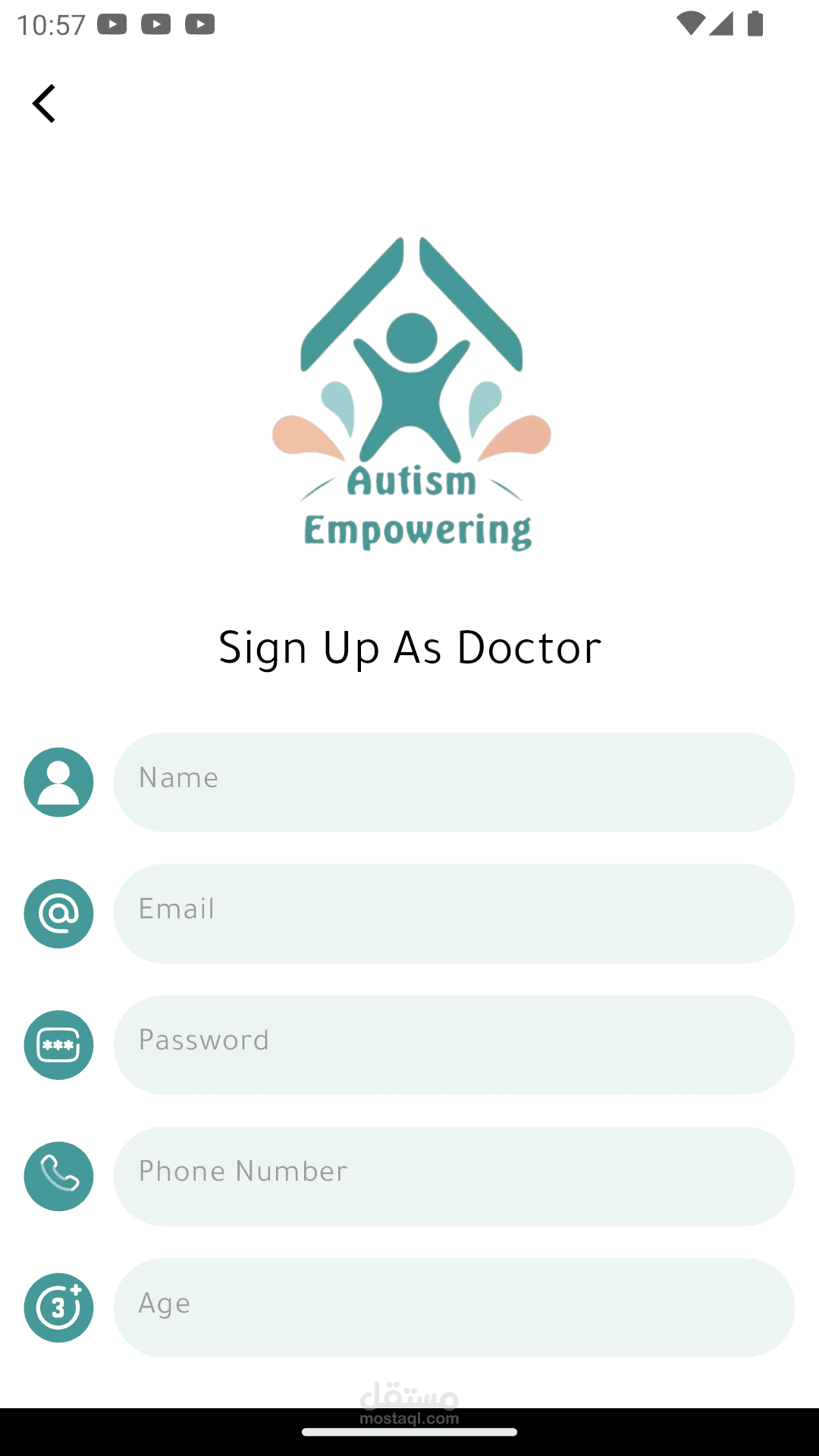Tap the Name input field
This screenshot has height=1456, width=819.
pyautogui.click(x=453, y=782)
